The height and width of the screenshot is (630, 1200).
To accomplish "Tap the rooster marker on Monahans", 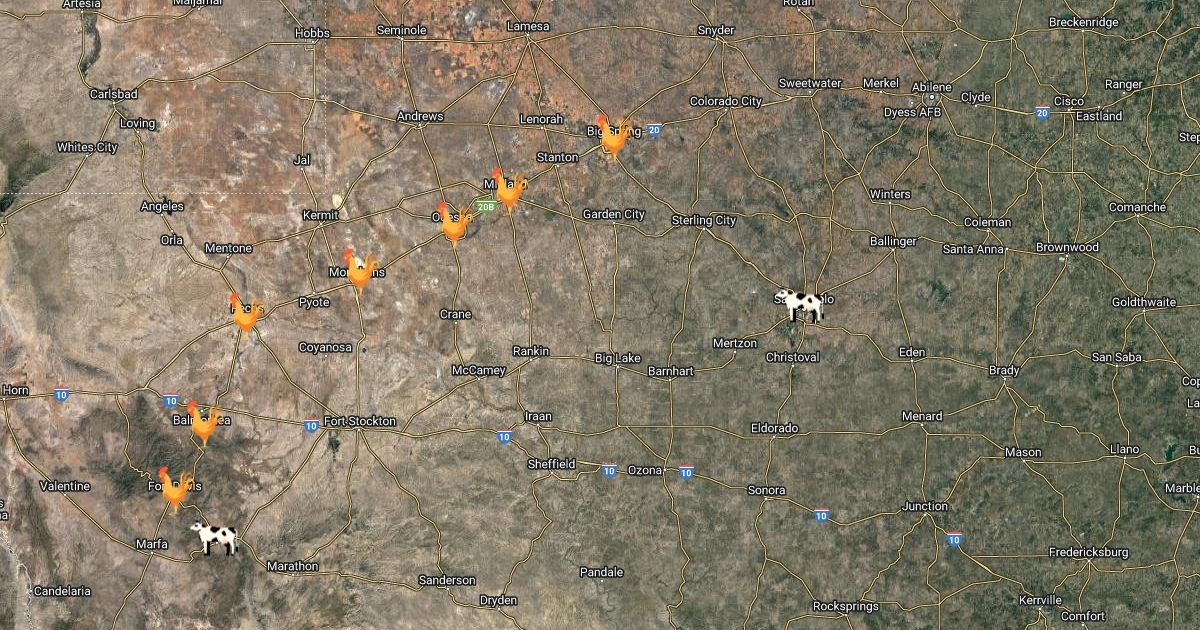I will (x=359, y=271).
